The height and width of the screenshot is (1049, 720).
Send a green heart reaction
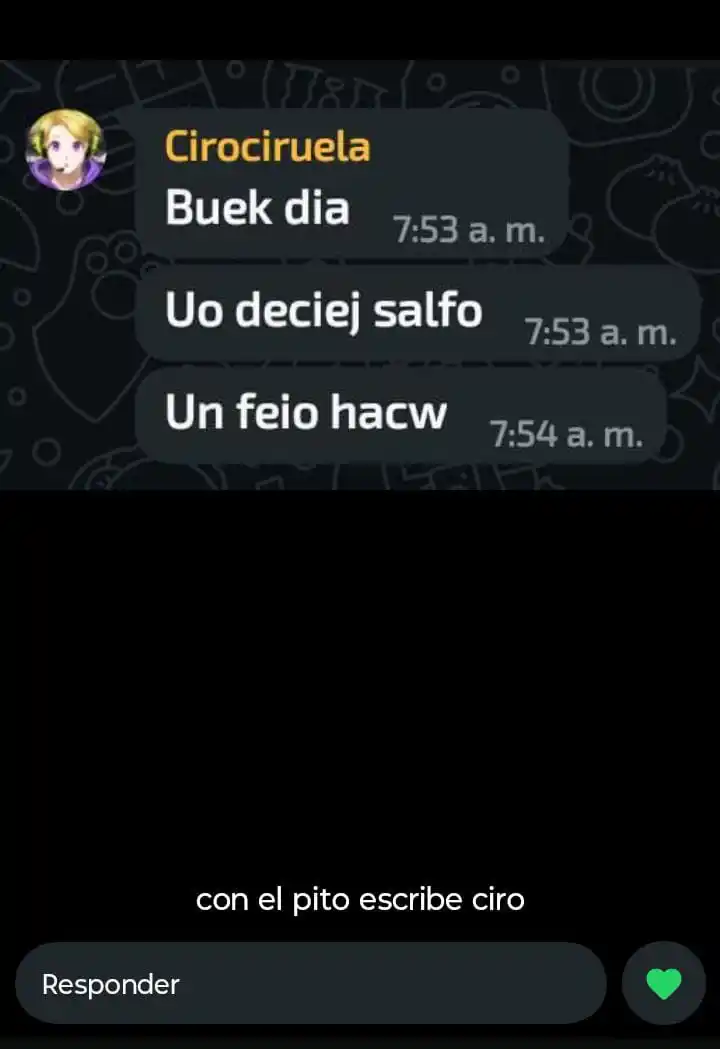[x=664, y=984]
